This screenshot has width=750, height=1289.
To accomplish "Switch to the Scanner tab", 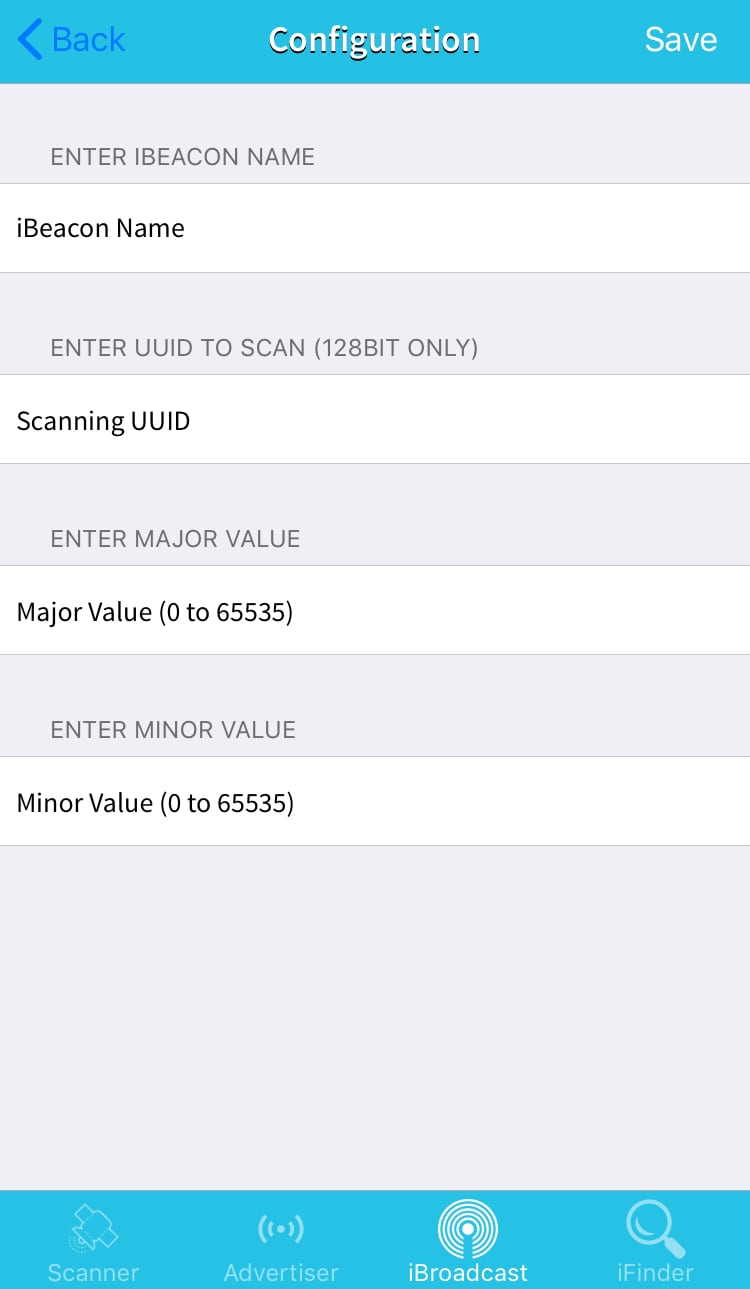I will coord(93,1240).
